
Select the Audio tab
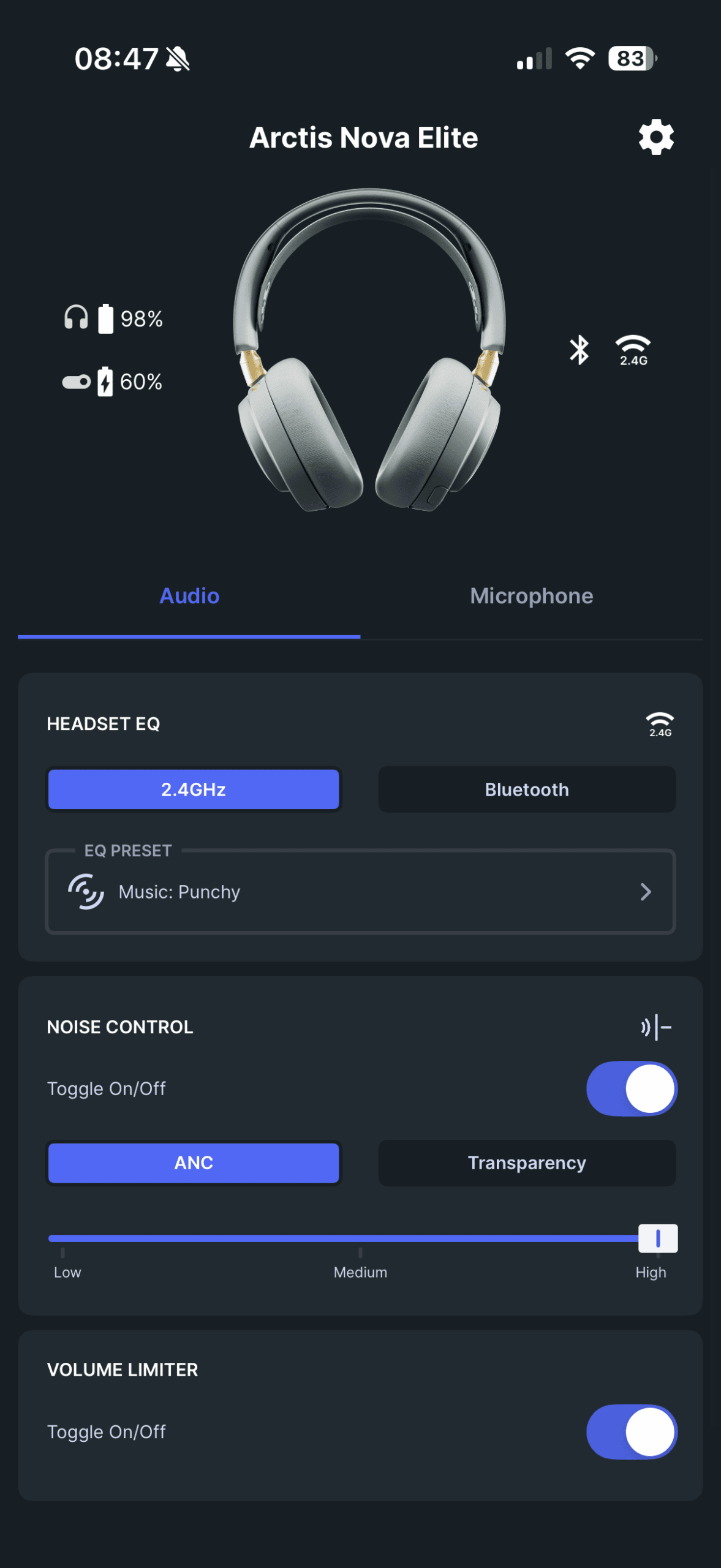[x=189, y=596]
